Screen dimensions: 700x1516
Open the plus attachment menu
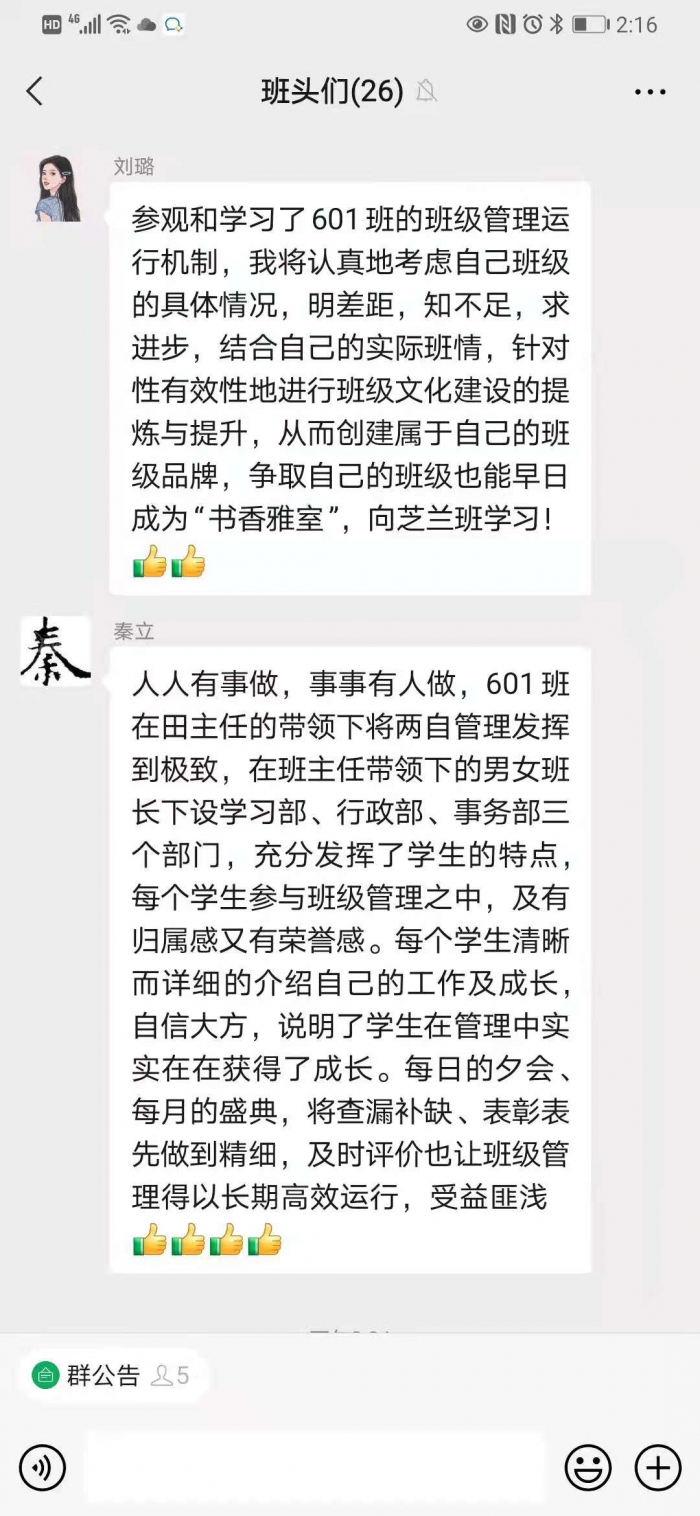(658, 1467)
